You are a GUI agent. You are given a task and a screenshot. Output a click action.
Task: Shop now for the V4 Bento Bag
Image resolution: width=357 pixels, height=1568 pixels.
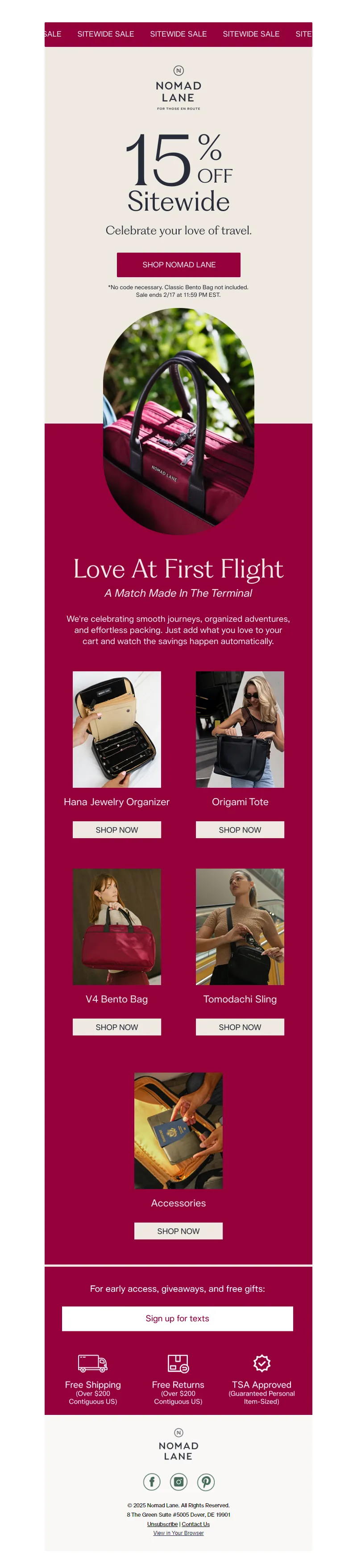click(117, 1027)
